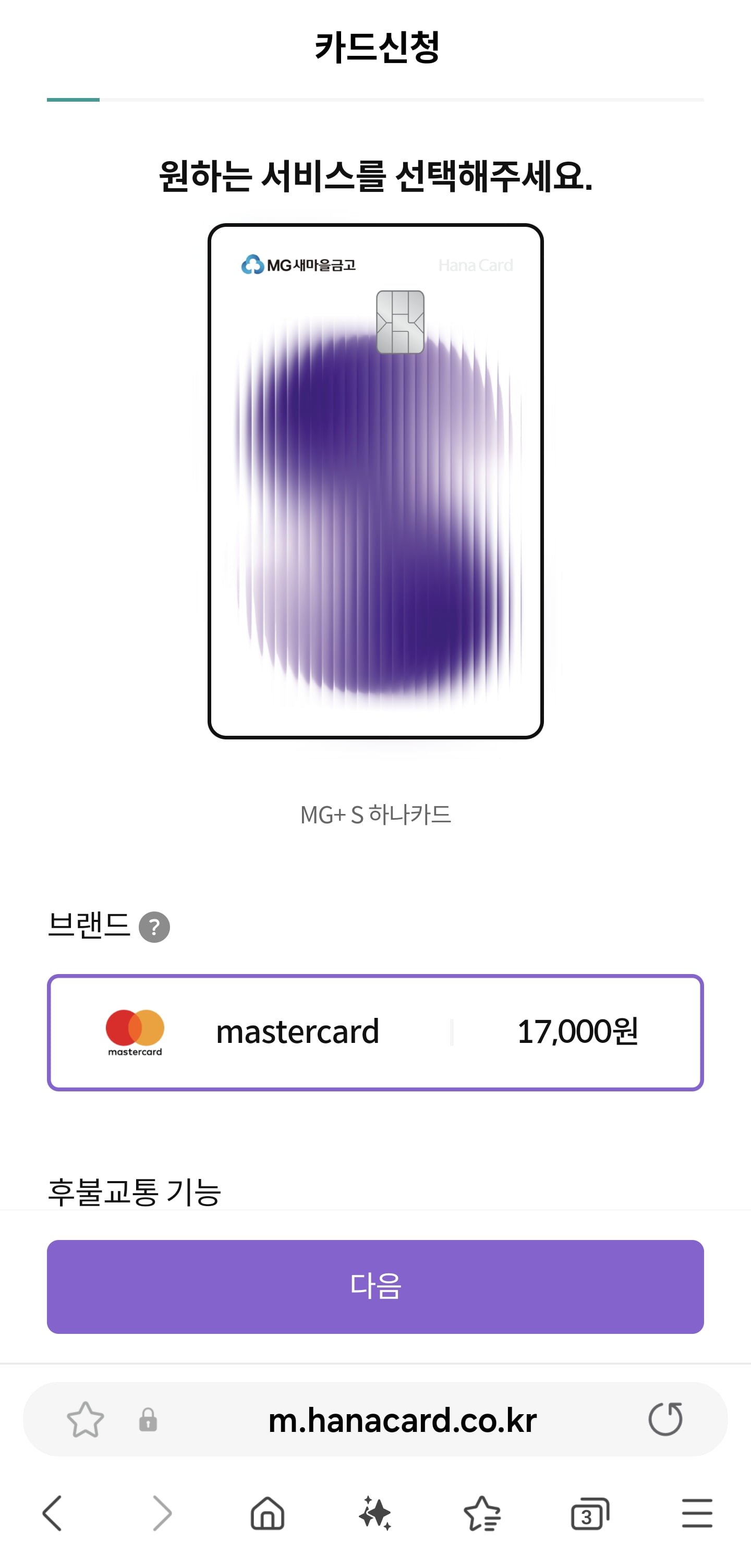Bookmark this page with the star icon
The width and height of the screenshot is (751, 1568).
(x=85, y=1419)
